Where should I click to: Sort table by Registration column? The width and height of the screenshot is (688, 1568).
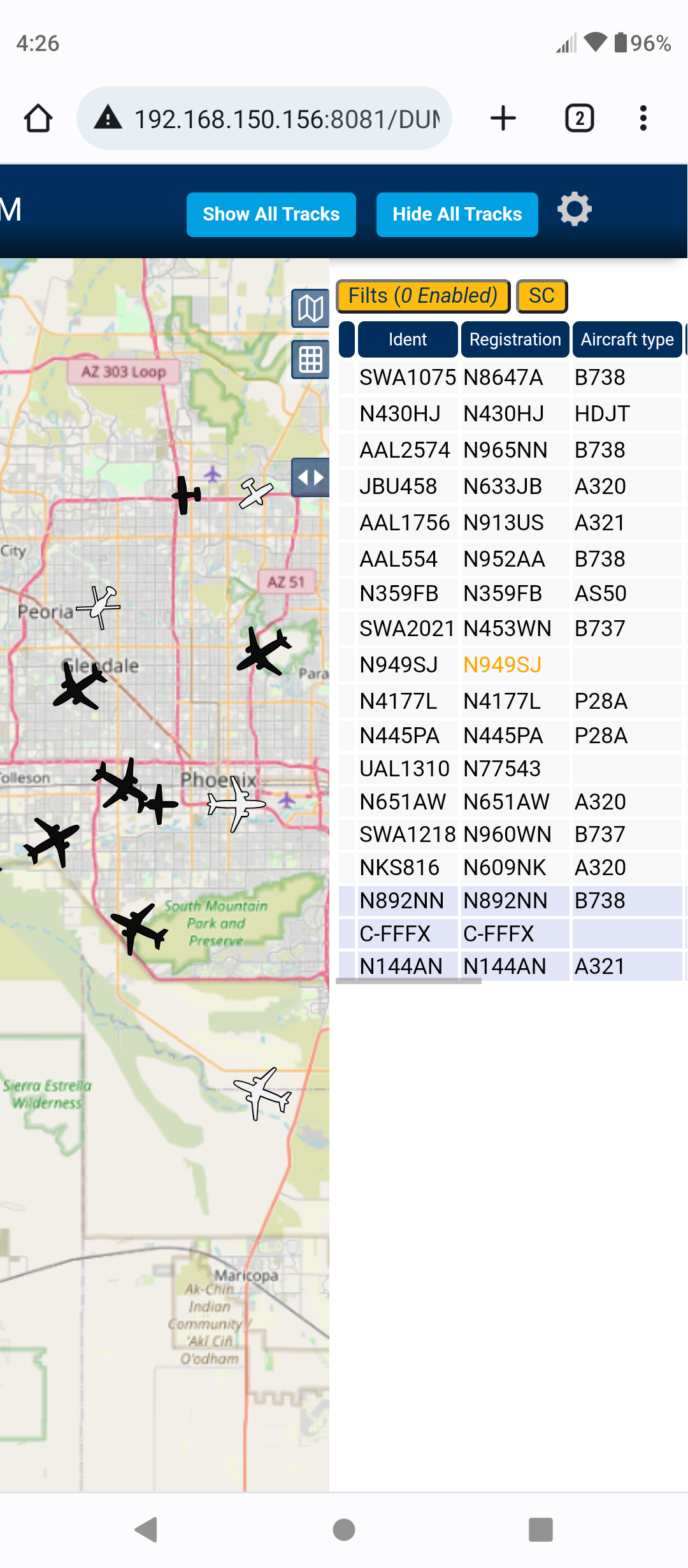(515, 339)
